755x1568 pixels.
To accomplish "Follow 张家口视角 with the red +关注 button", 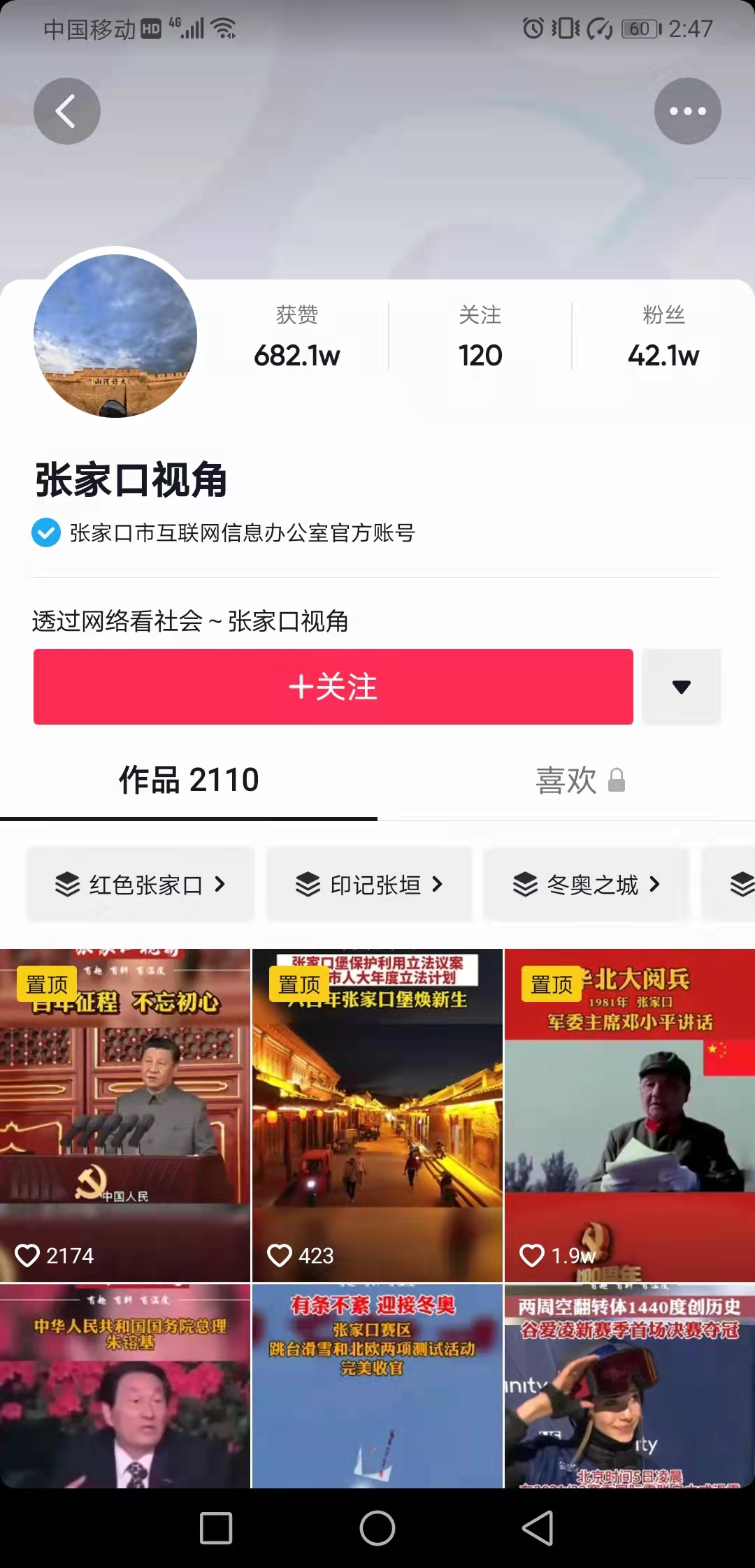I will pos(333,687).
